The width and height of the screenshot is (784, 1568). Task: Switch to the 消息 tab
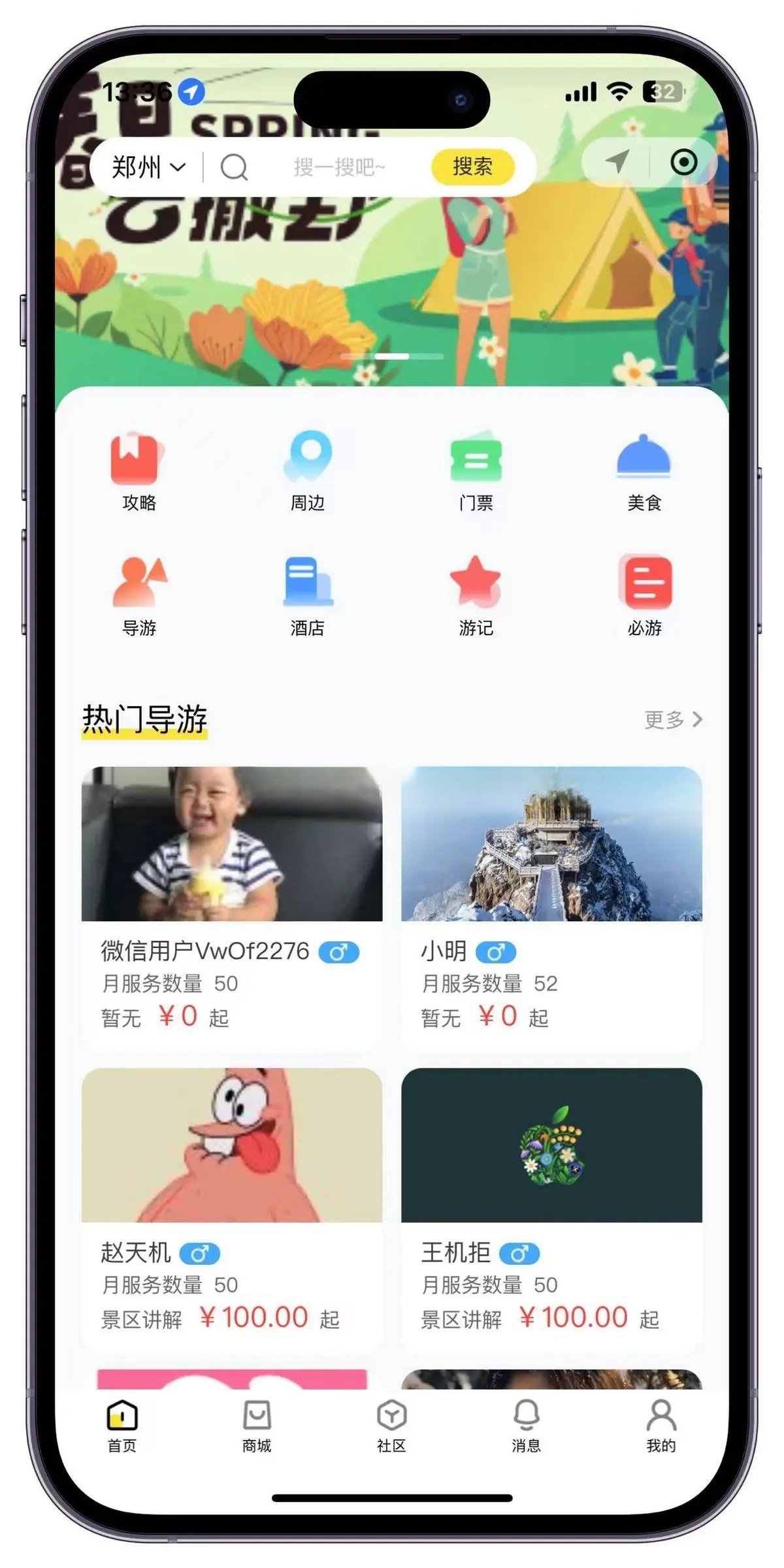[526, 1426]
